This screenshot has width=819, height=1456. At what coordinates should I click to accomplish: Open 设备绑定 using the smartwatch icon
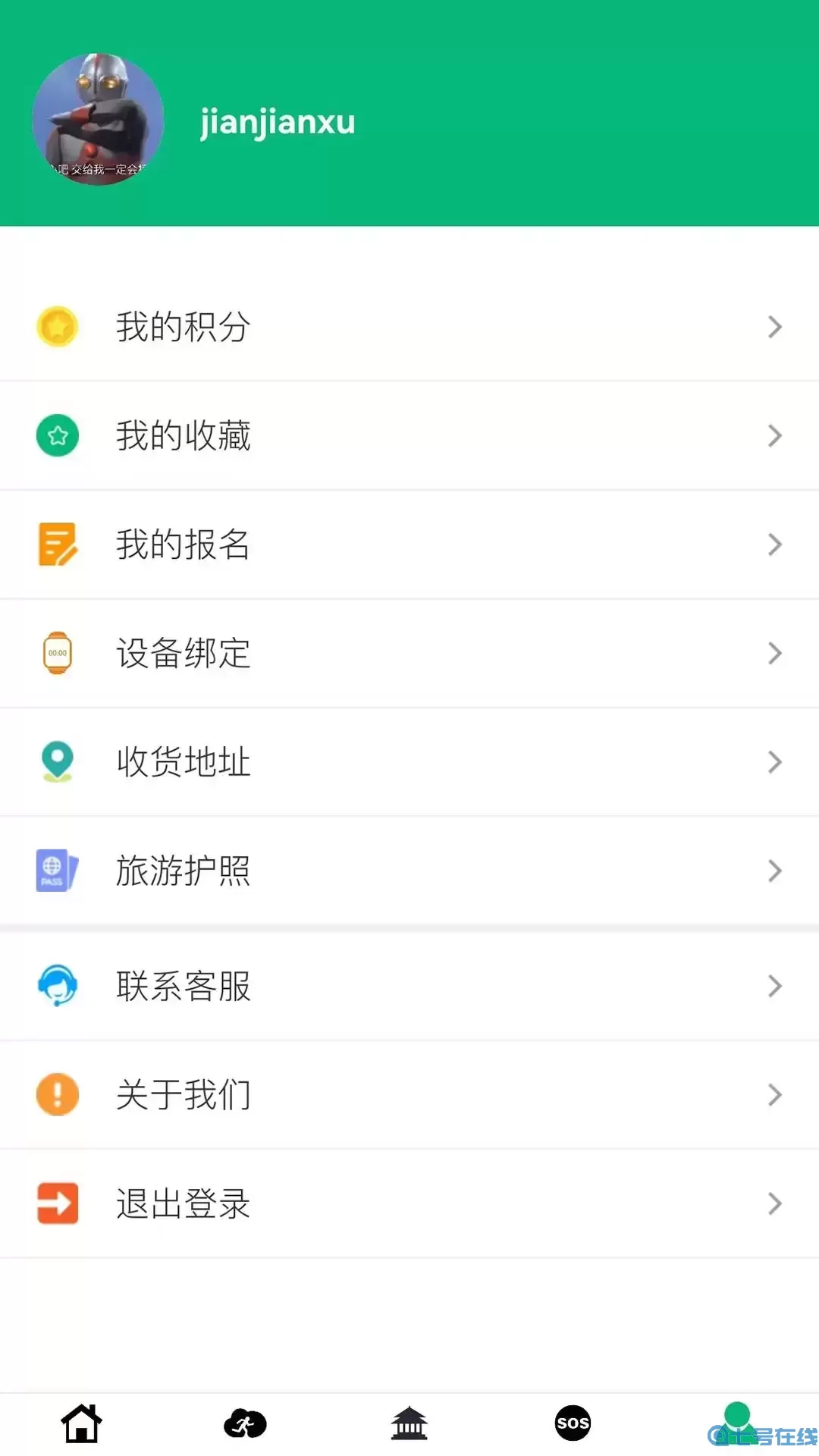click(x=57, y=653)
